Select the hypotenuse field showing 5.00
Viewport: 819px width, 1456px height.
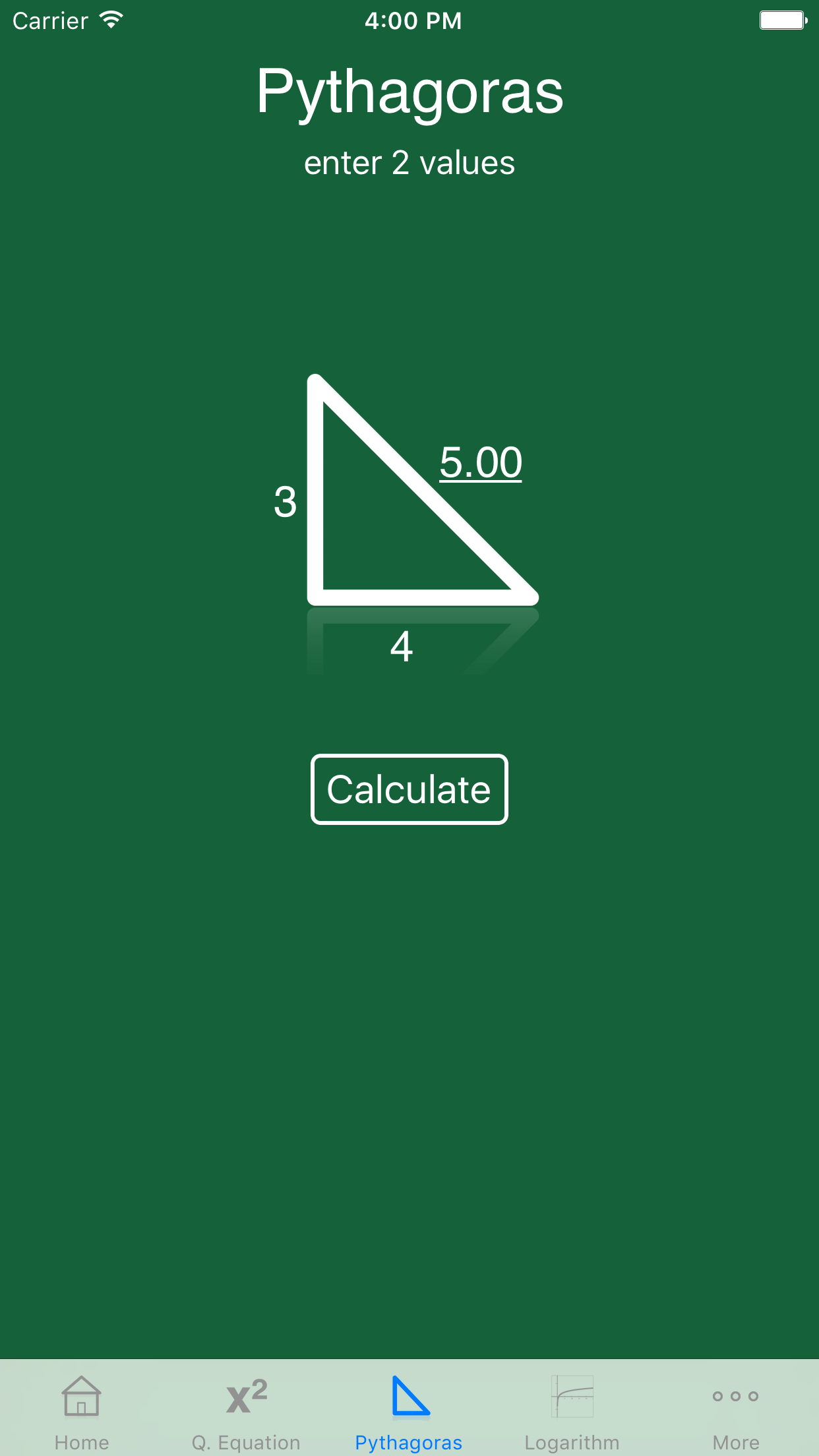point(481,462)
